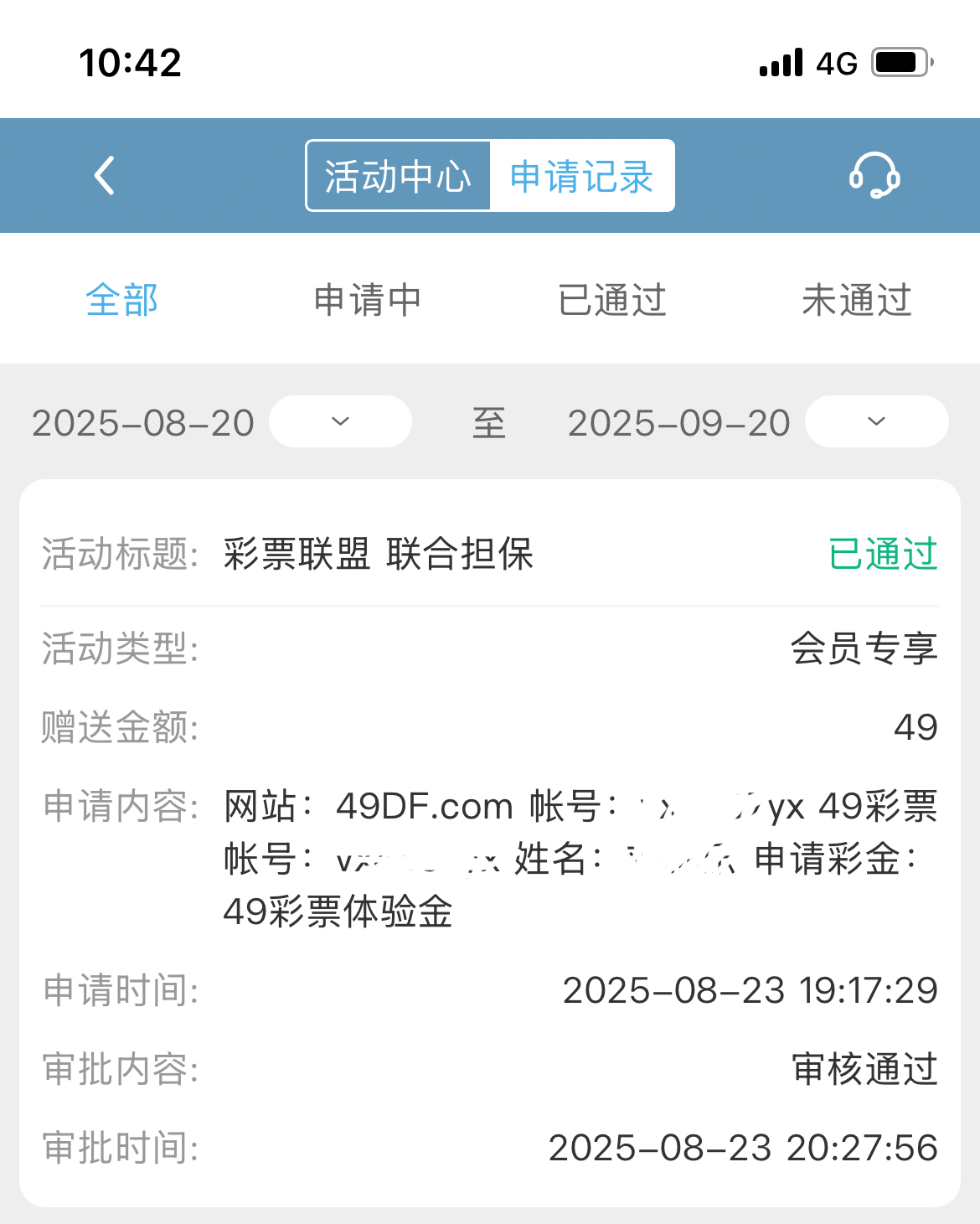Screen dimensions: 980x1224
Task: Open customer service headset icon
Action: [x=874, y=176]
